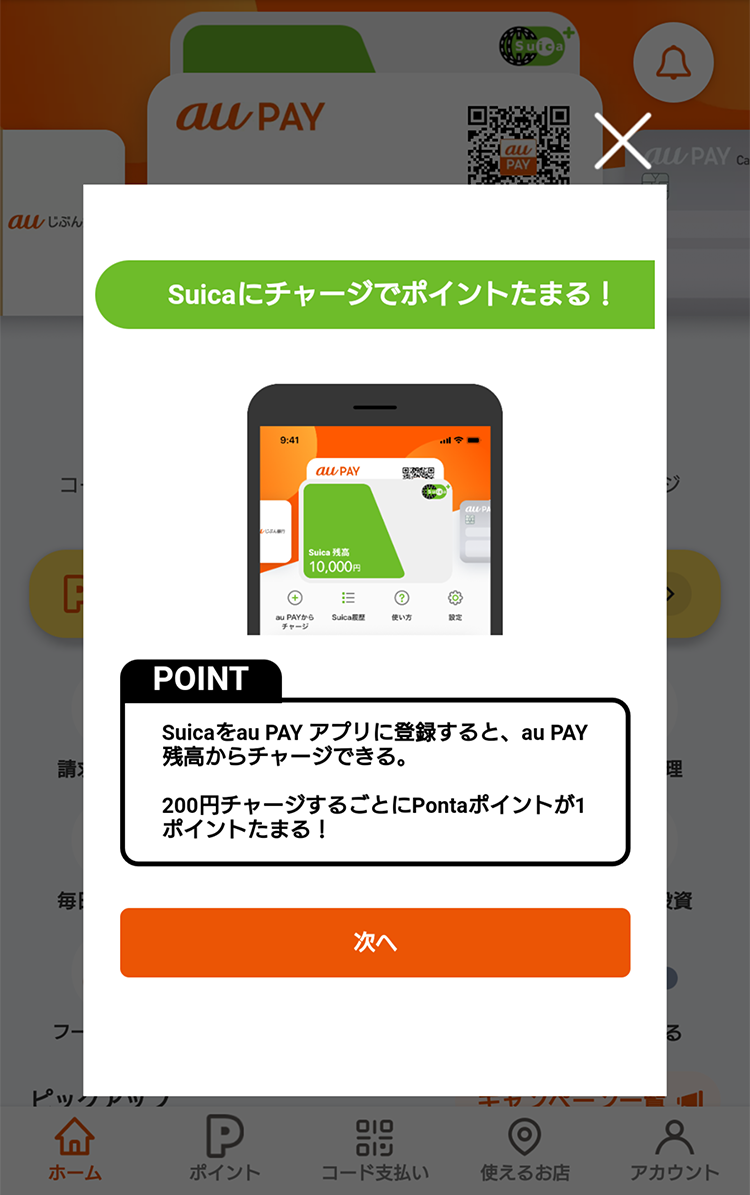Open the コード支払い tab
The width and height of the screenshot is (750, 1195).
[x=375, y=1150]
